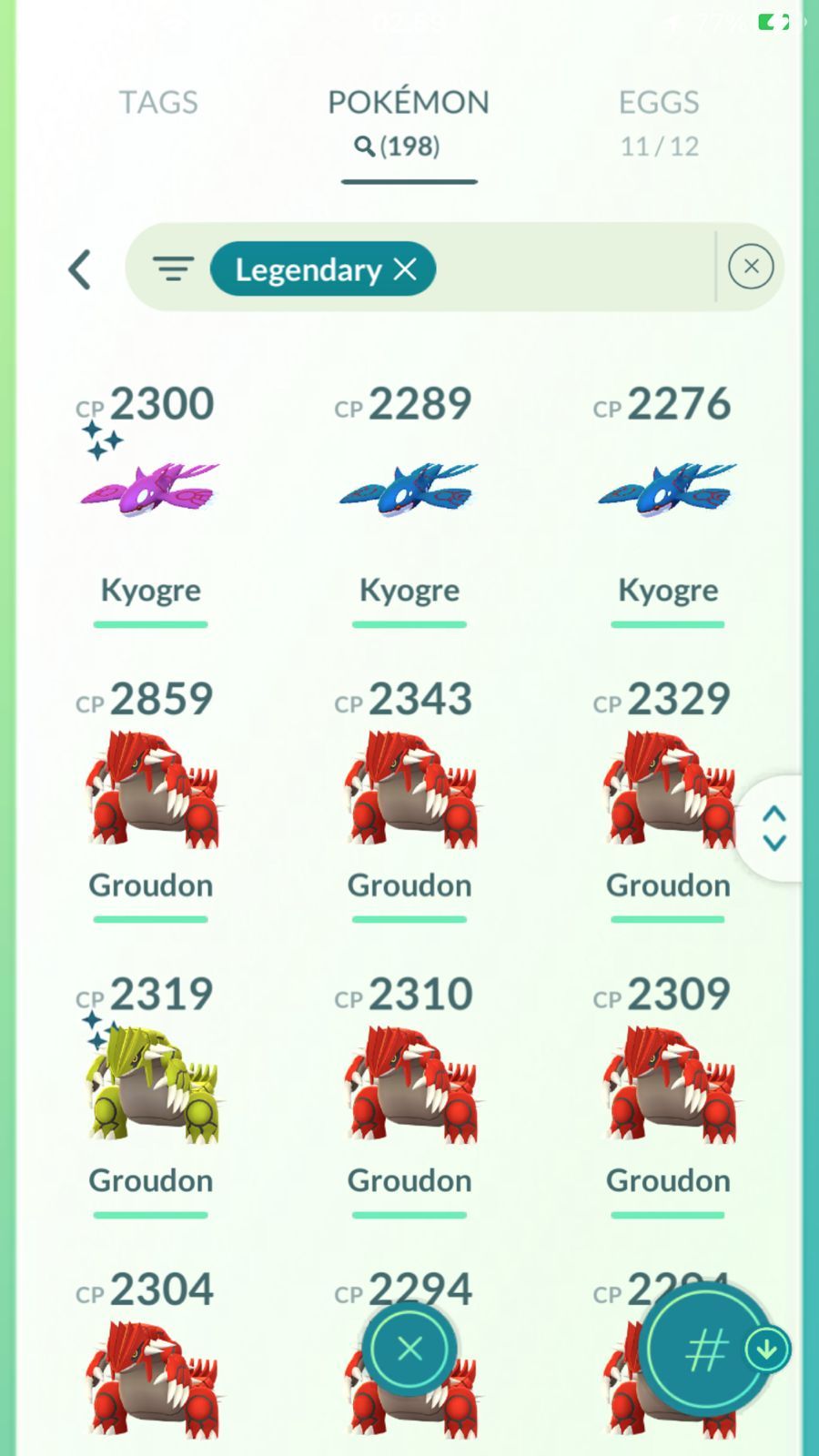Select Groudon with CP 2343
Viewport: 819px width, 1456px height.
click(409, 790)
